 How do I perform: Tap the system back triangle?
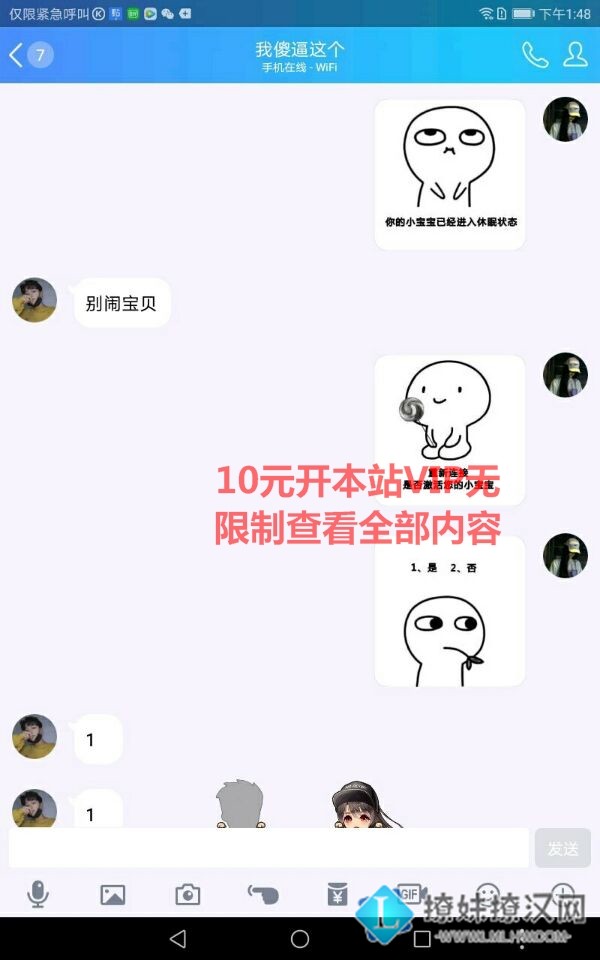(178, 938)
